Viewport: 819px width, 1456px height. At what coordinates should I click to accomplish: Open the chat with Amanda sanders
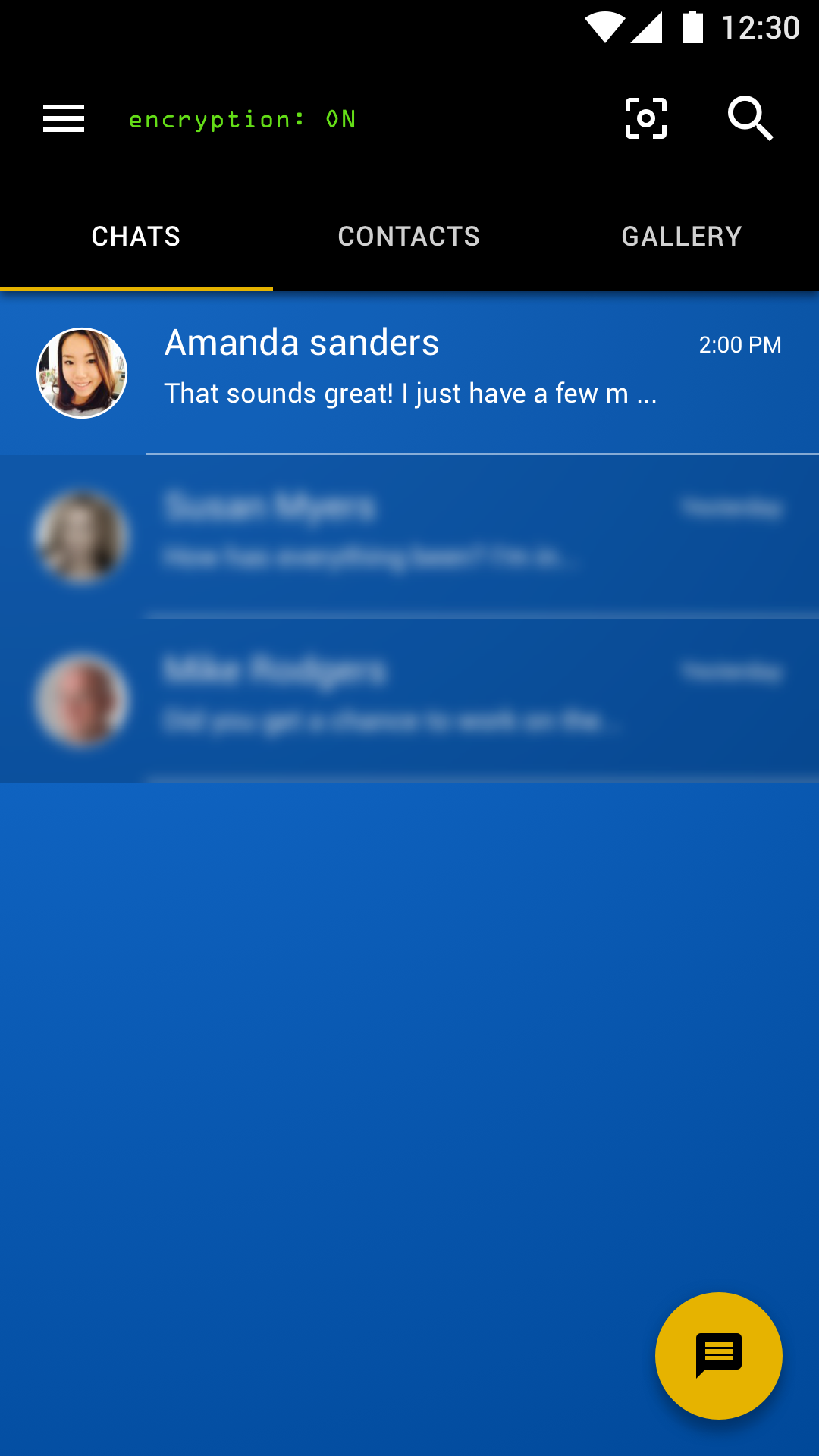click(x=409, y=373)
